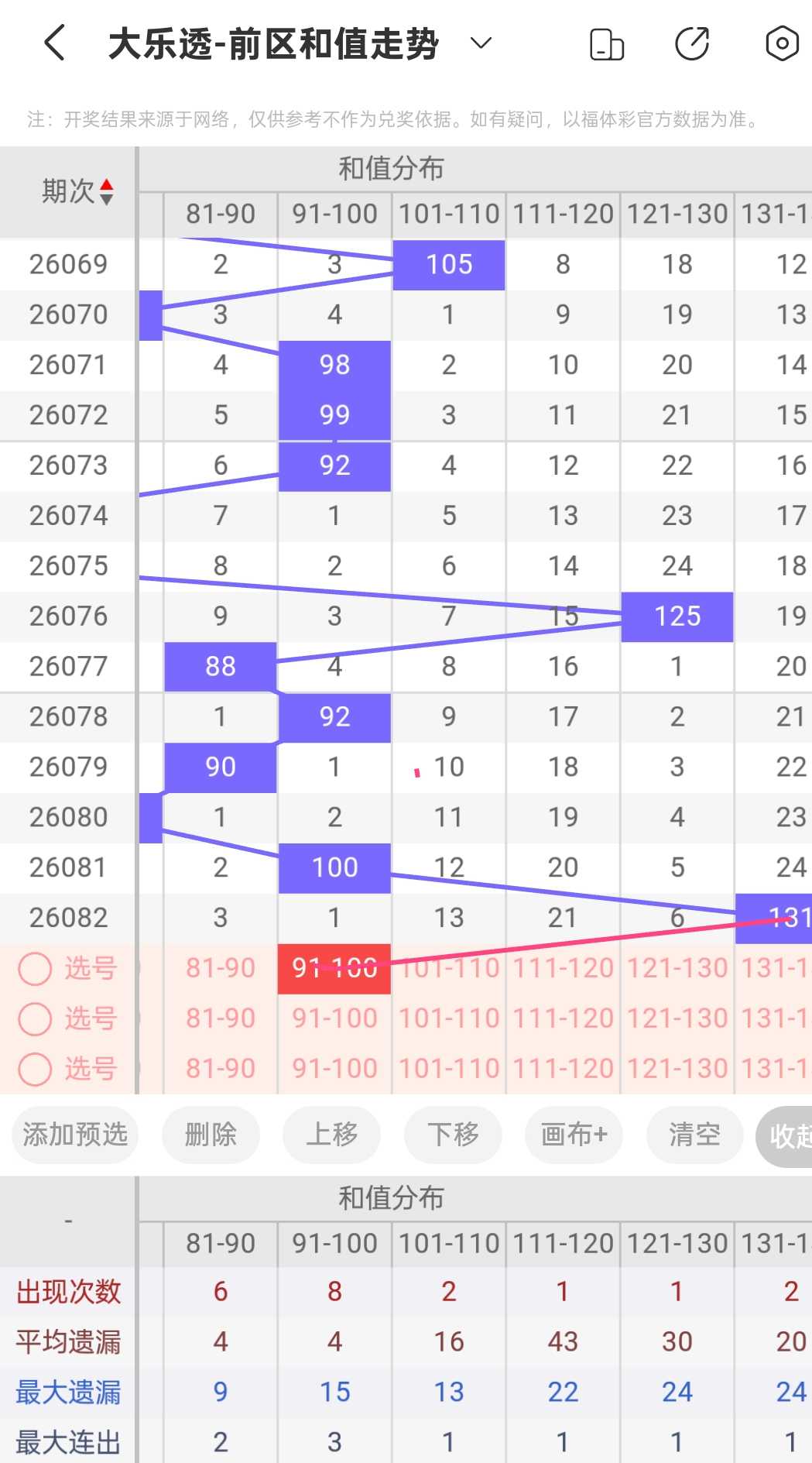812x1463 pixels.
Task: Deselect the highlighted red 91-100 cell
Action: [x=334, y=968]
